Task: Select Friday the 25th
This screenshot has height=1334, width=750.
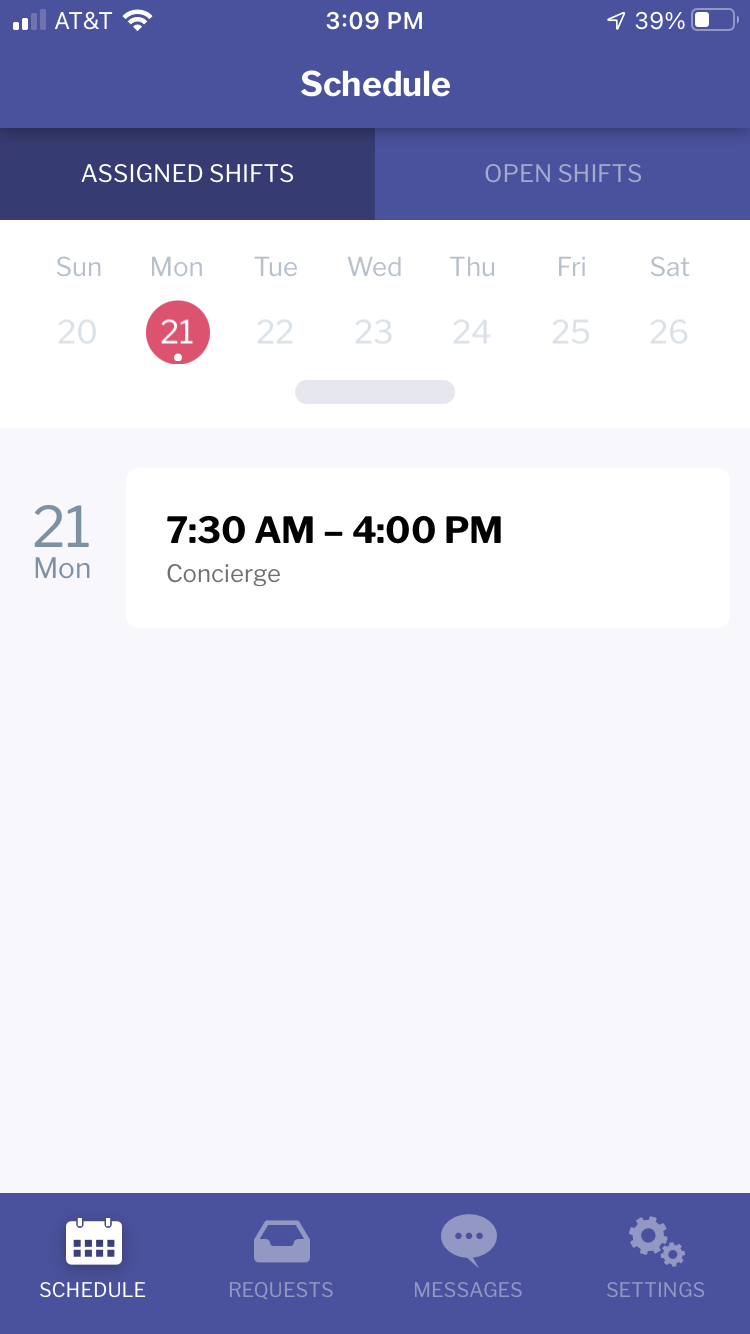Action: click(571, 332)
